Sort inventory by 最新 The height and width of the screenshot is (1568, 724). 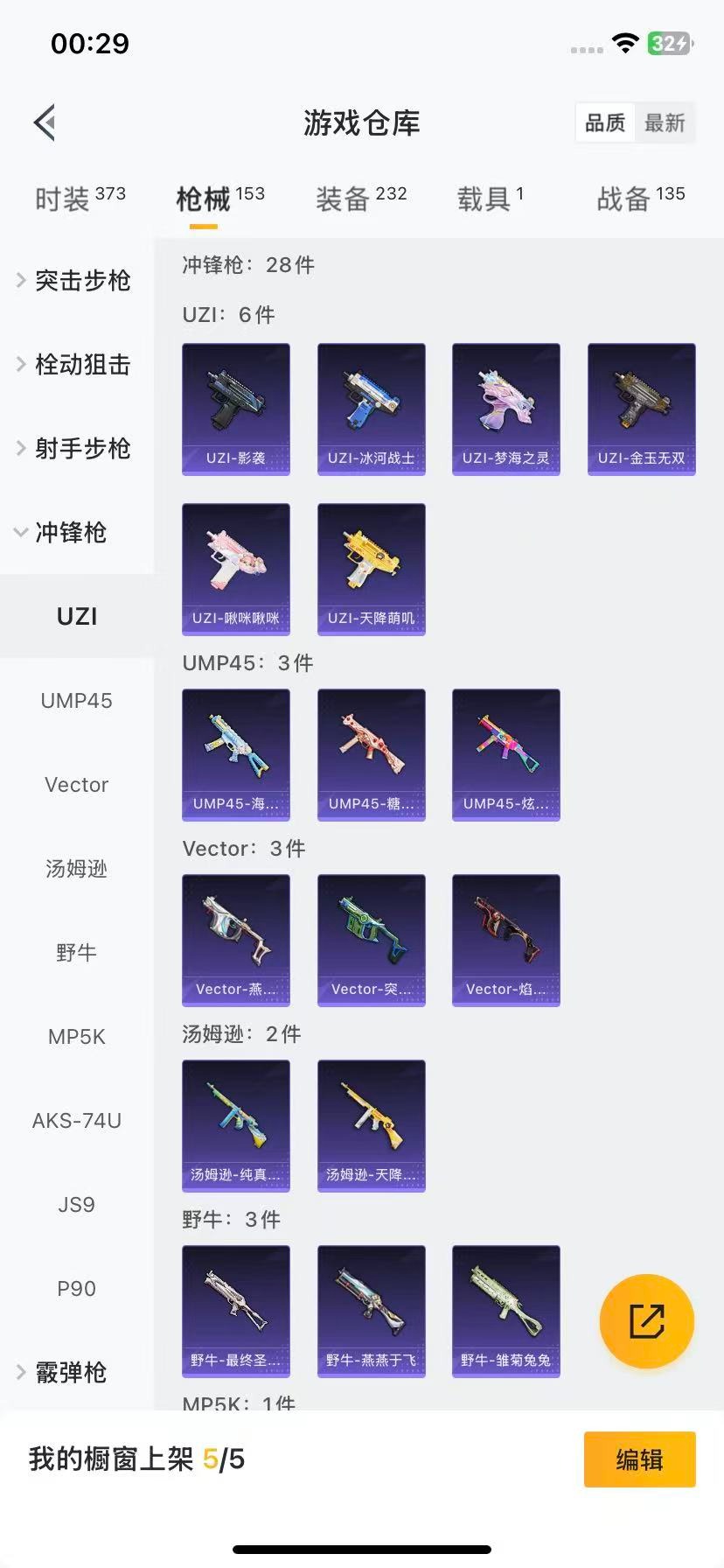[665, 122]
